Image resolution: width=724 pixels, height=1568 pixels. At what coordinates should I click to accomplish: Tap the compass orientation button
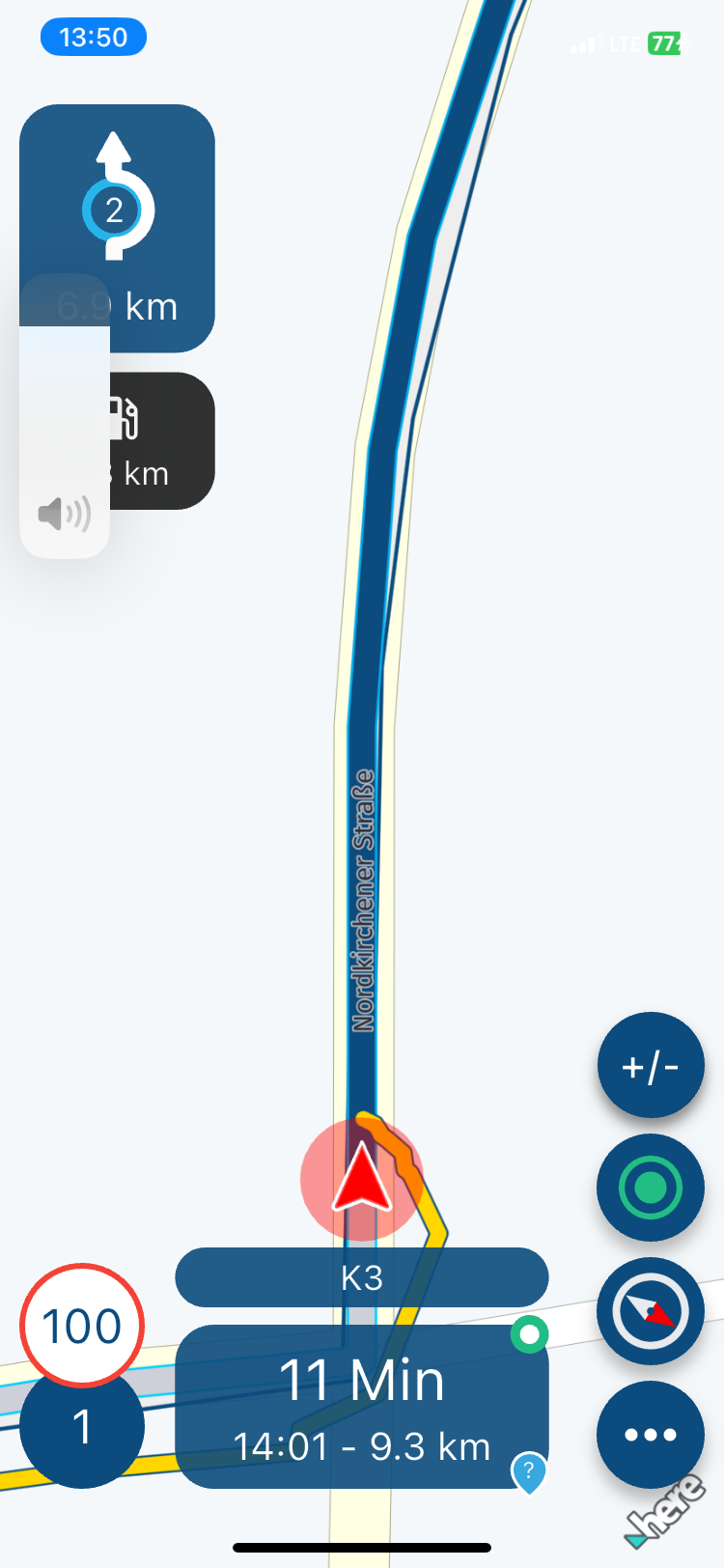point(650,1311)
